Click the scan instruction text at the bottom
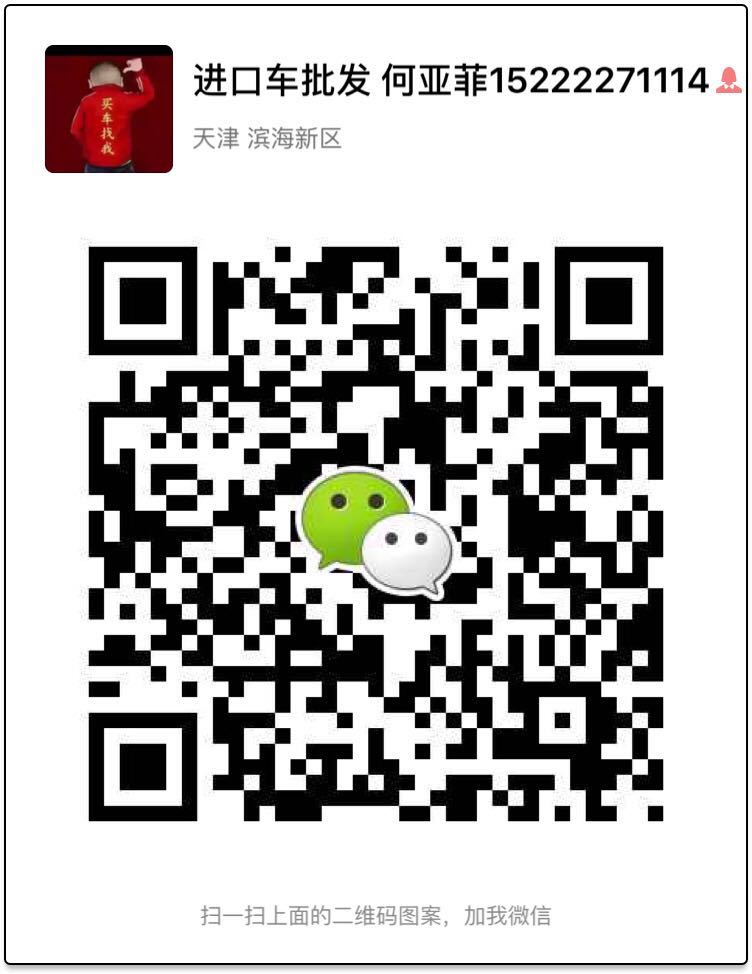The image size is (752, 974). point(376,910)
